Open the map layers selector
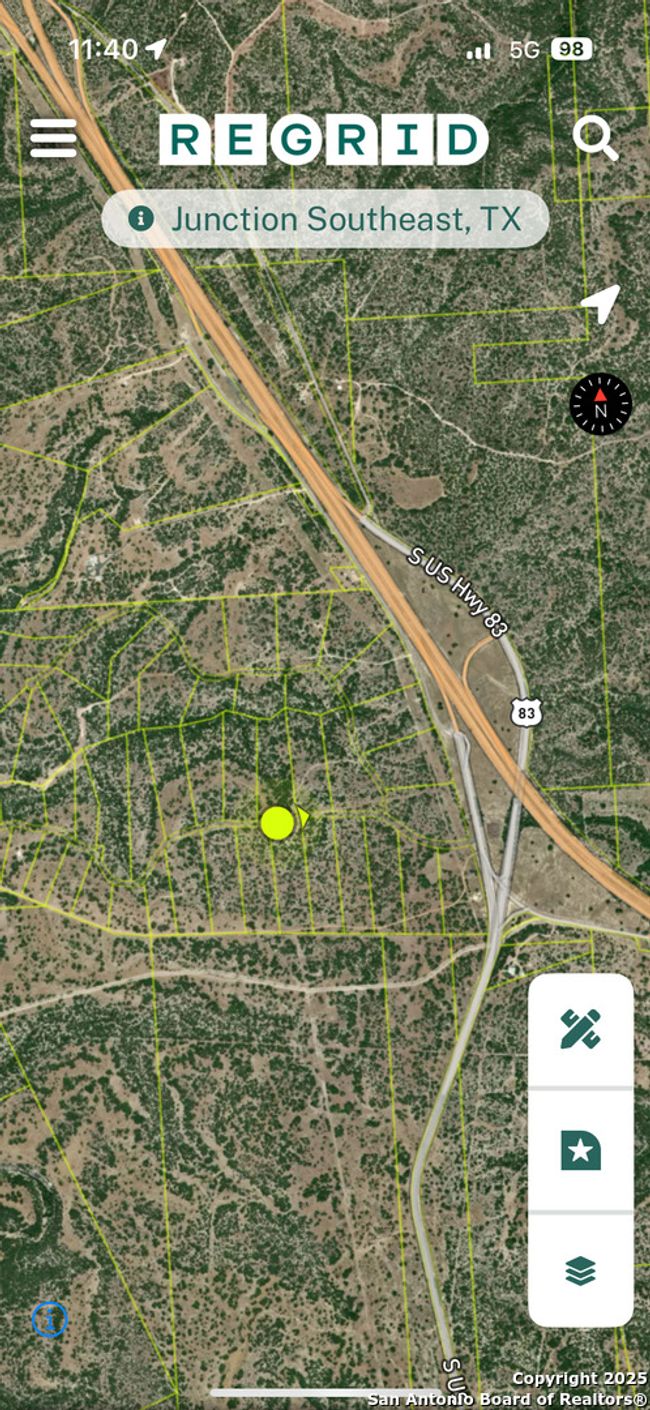This screenshot has width=650, height=1410. (x=580, y=1271)
